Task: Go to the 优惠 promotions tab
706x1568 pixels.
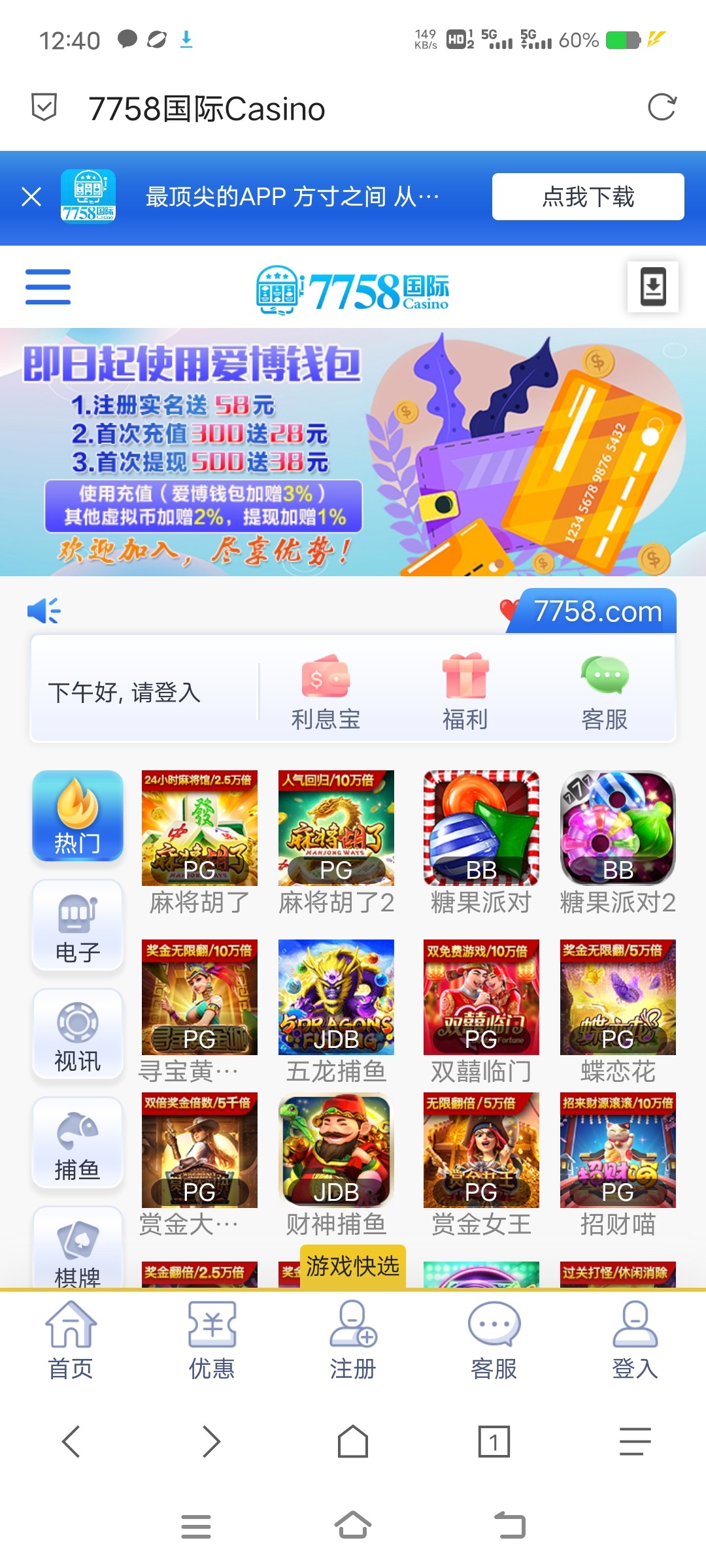Action: click(x=212, y=1339)
